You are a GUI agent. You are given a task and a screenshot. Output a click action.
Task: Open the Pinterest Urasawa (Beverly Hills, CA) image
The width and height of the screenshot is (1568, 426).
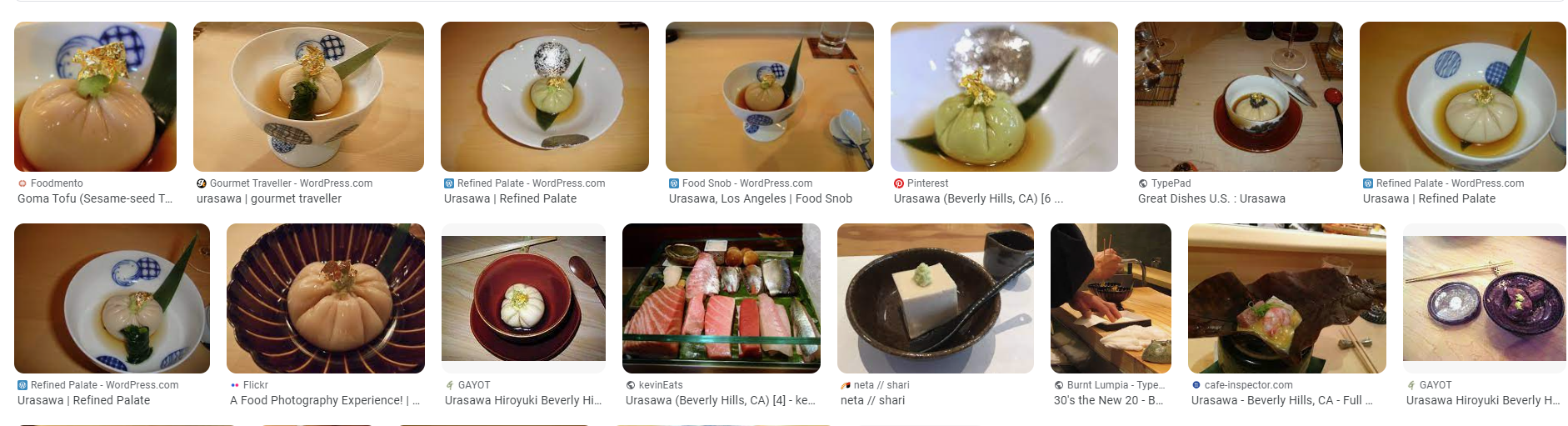click(1004, 97)
